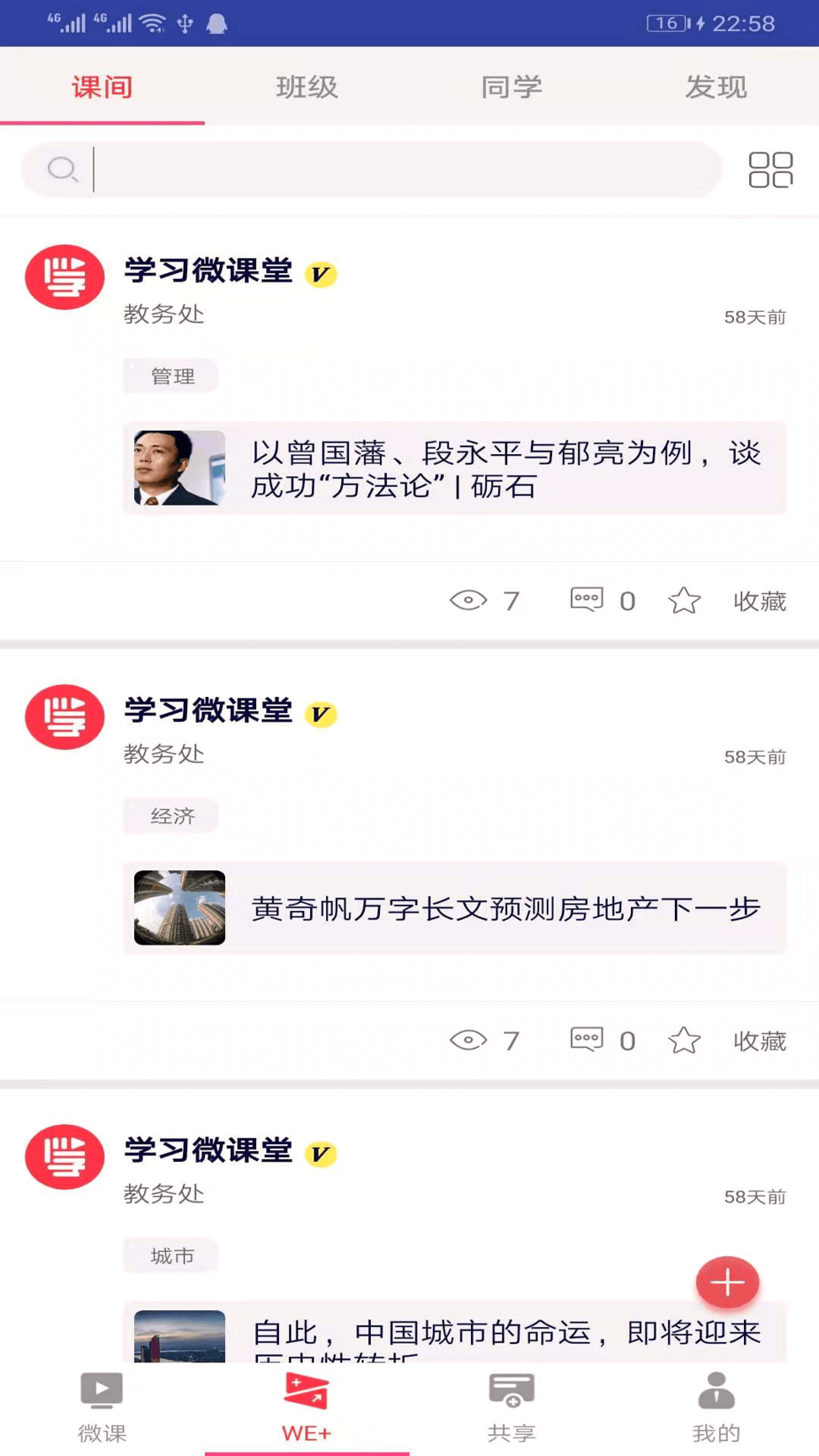Open the 学习微课堂 avatar logo
819x1456 pixels.
click(x=64, y=276)
